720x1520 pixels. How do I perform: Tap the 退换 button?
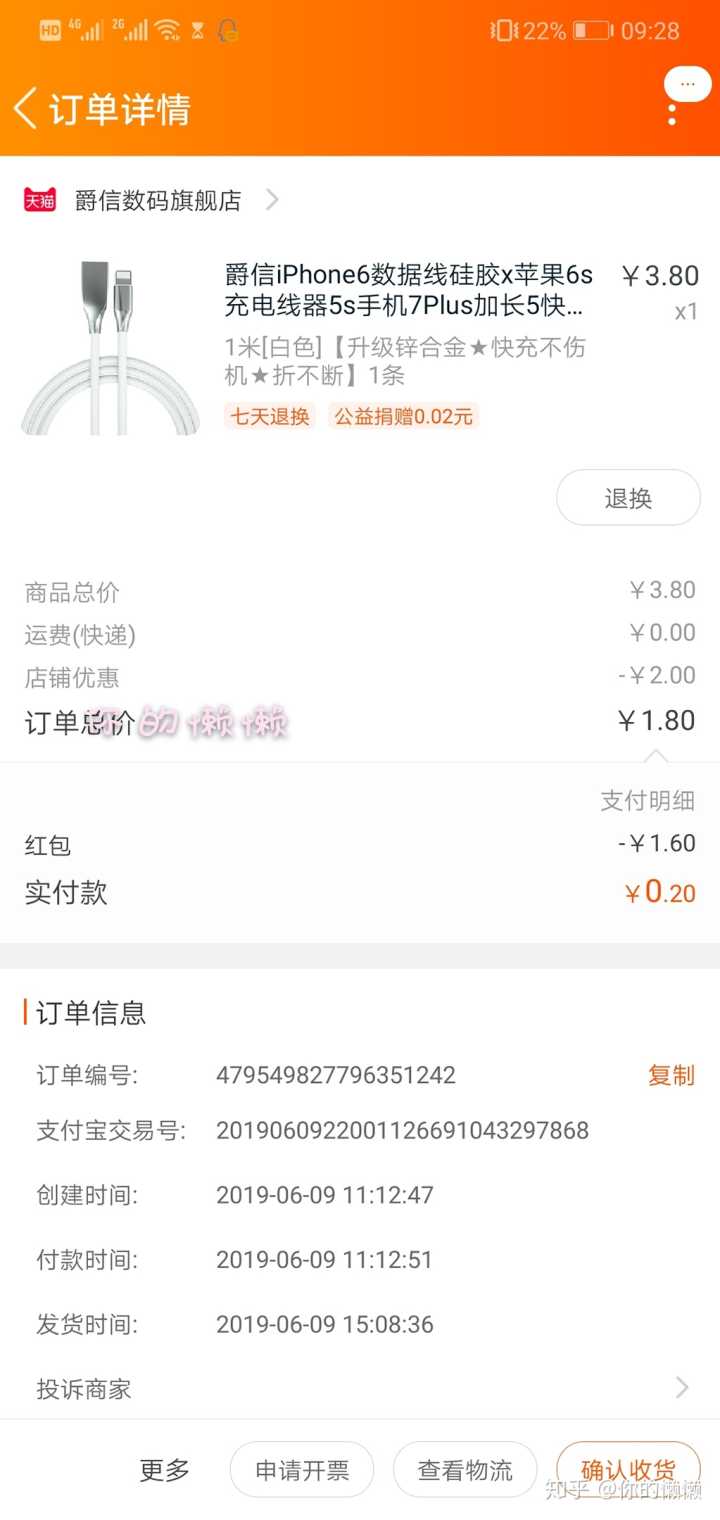coord(628,498)
